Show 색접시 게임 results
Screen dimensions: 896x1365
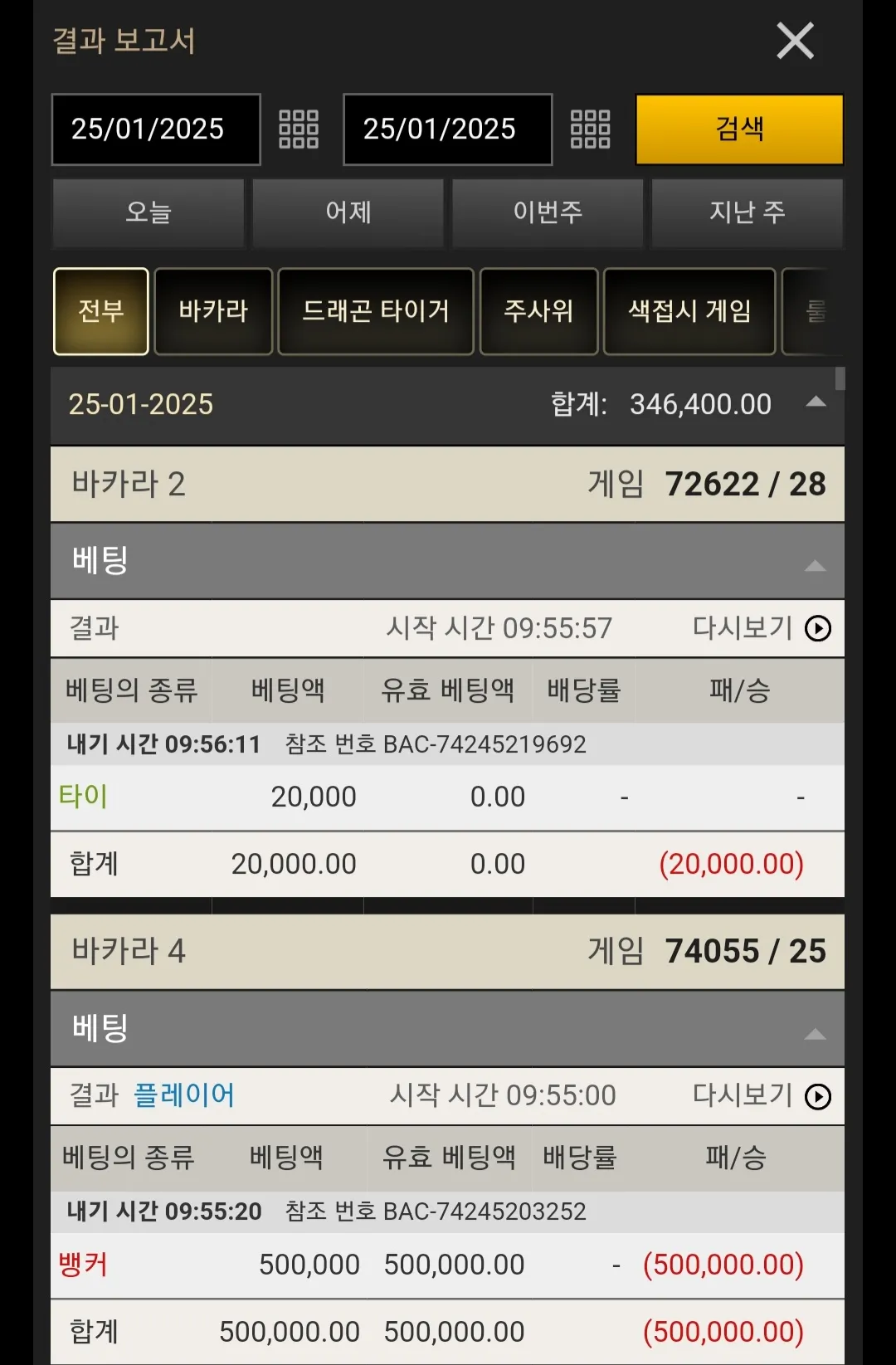coord(689,311)
